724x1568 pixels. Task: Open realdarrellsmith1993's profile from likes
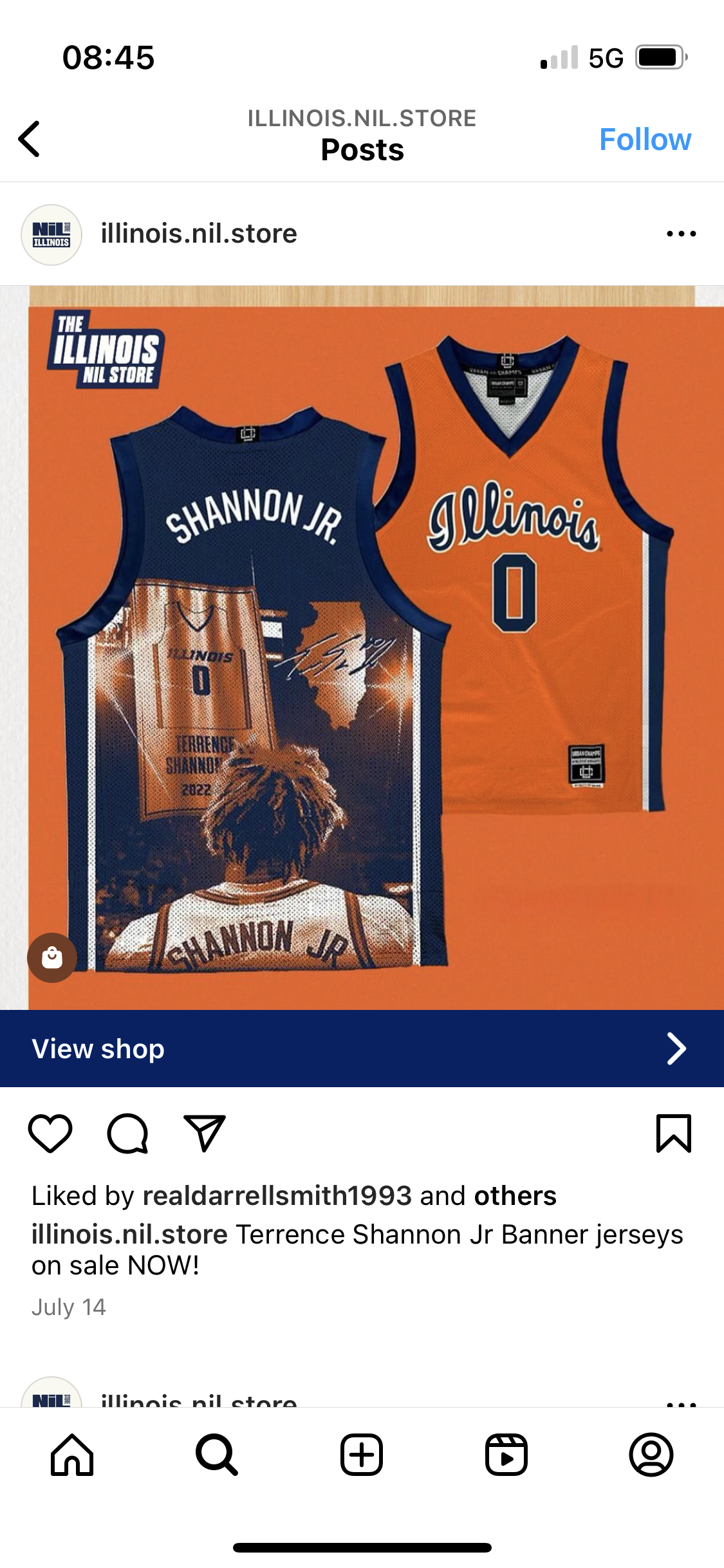[x=277, y=1196]
